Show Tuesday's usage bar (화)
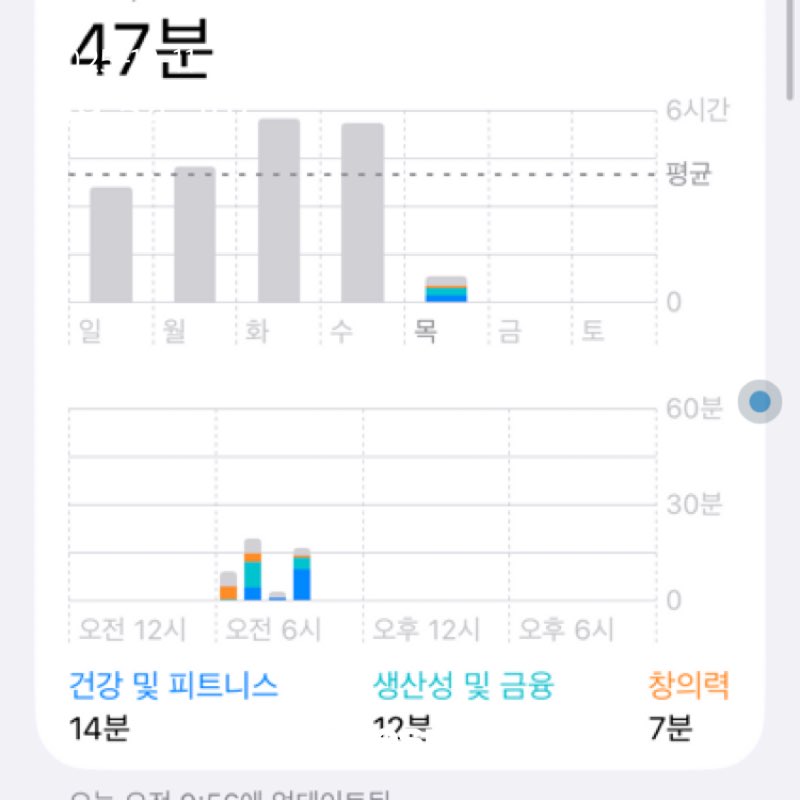Image resolution: width=800 pixels, height=800 pixels. point(279,211)
